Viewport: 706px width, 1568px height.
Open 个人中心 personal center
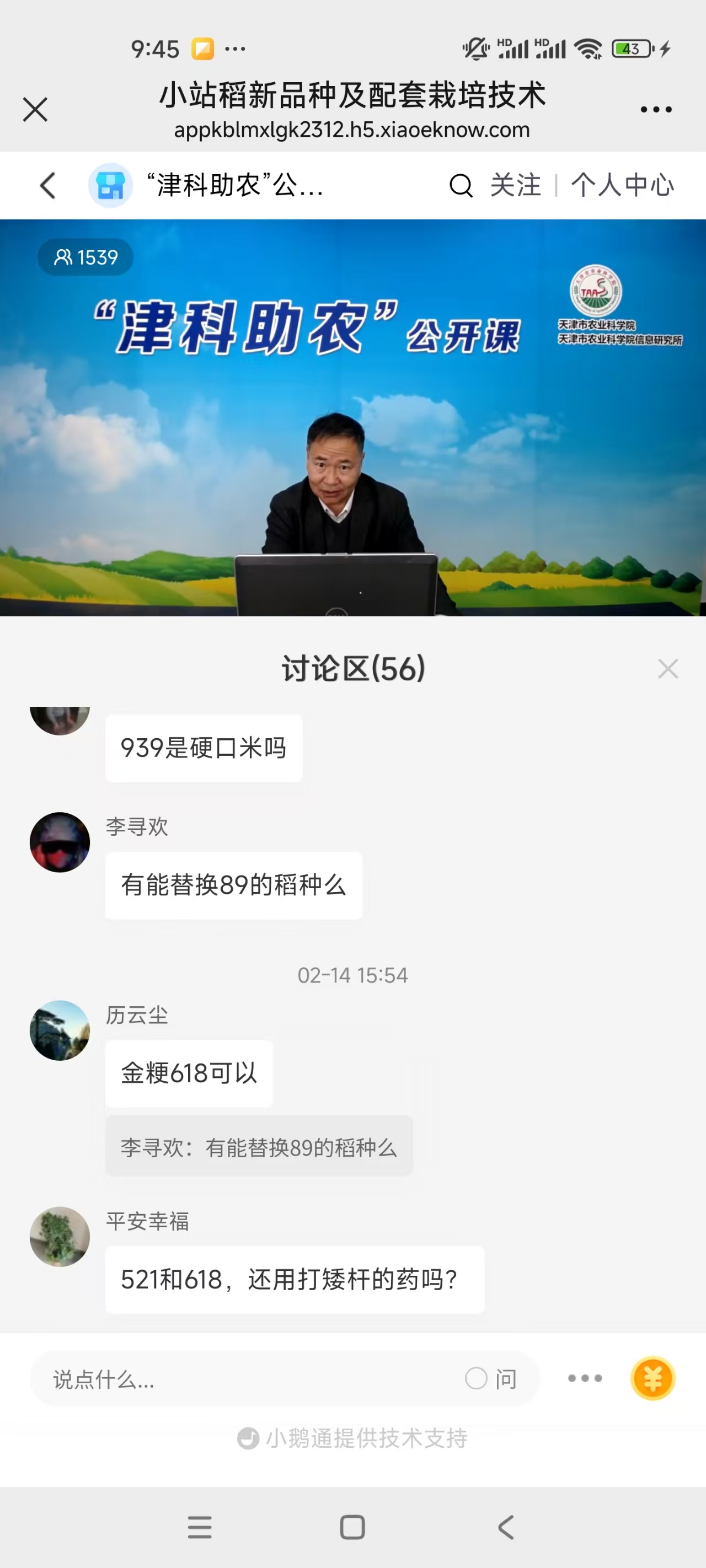click(622, 185)
